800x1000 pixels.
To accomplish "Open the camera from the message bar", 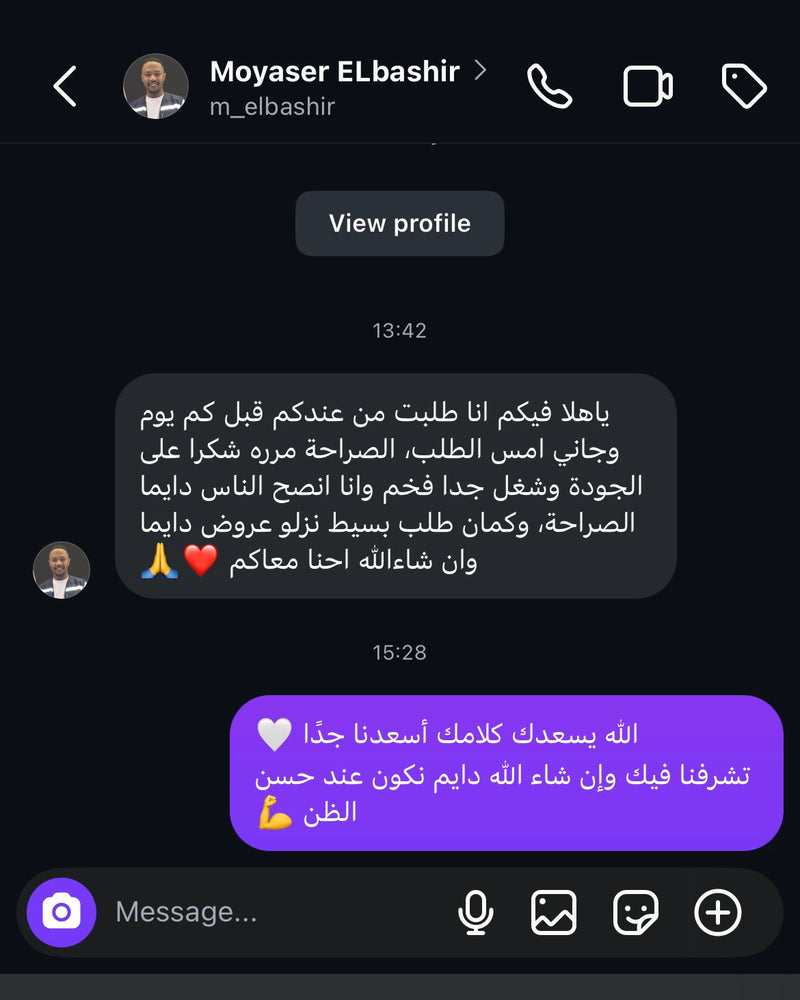I will [x=61, y=912].
